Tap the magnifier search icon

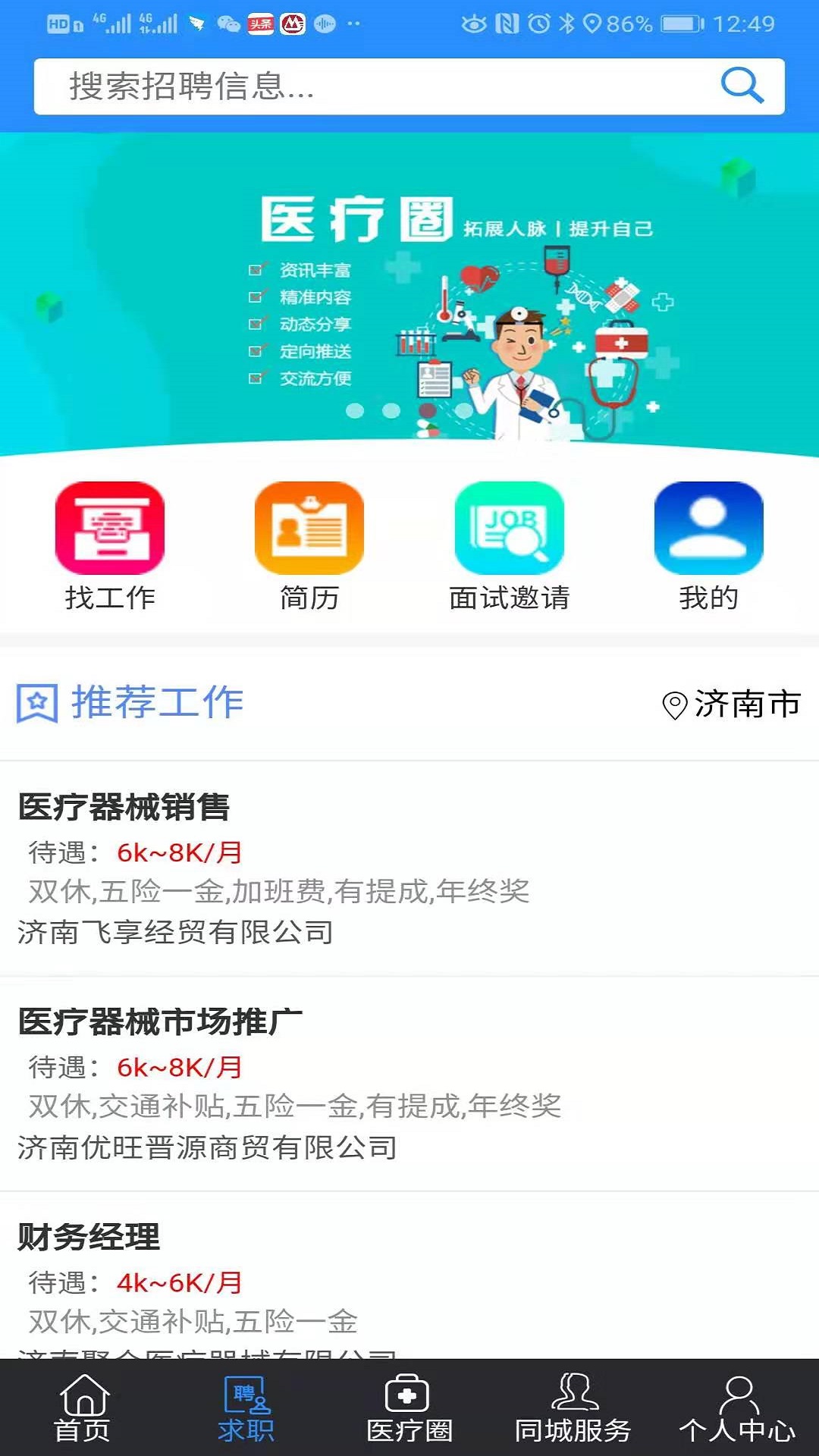click(x=741, y=85)
